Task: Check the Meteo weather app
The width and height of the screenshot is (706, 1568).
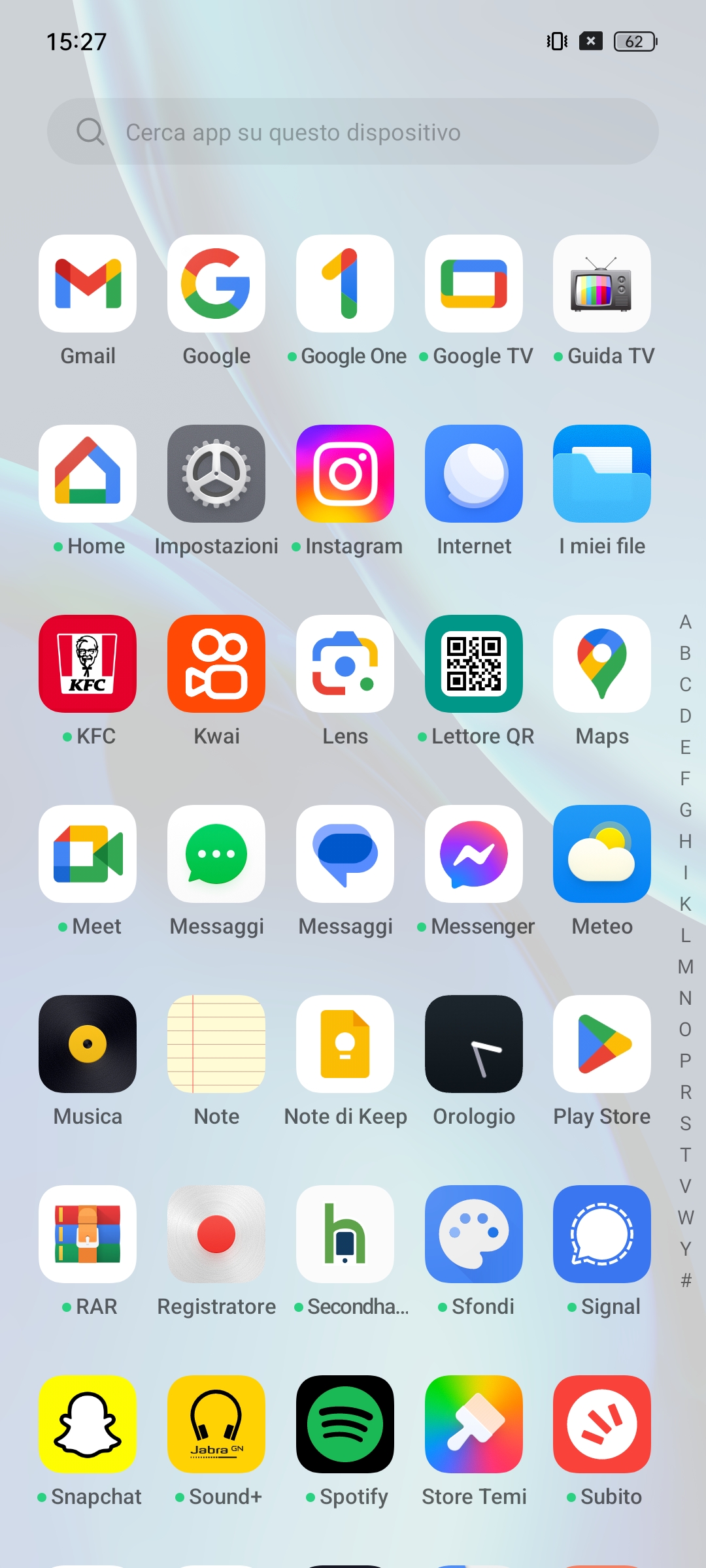Action: click(x=602, y=855)
